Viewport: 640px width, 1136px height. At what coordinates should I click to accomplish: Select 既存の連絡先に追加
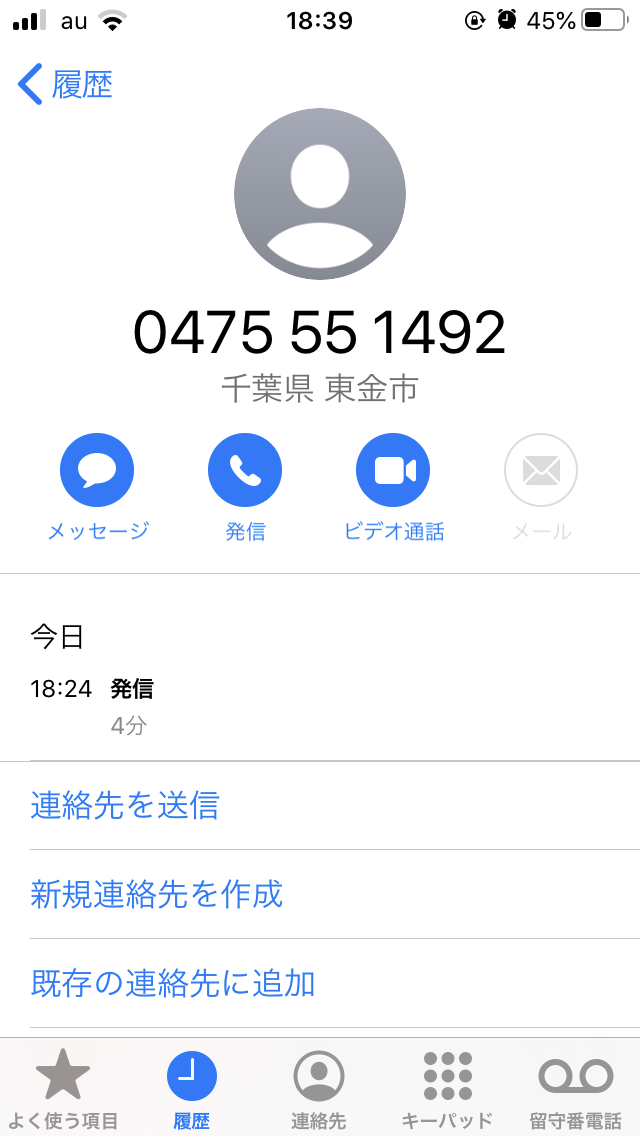(x=173, y=983)
